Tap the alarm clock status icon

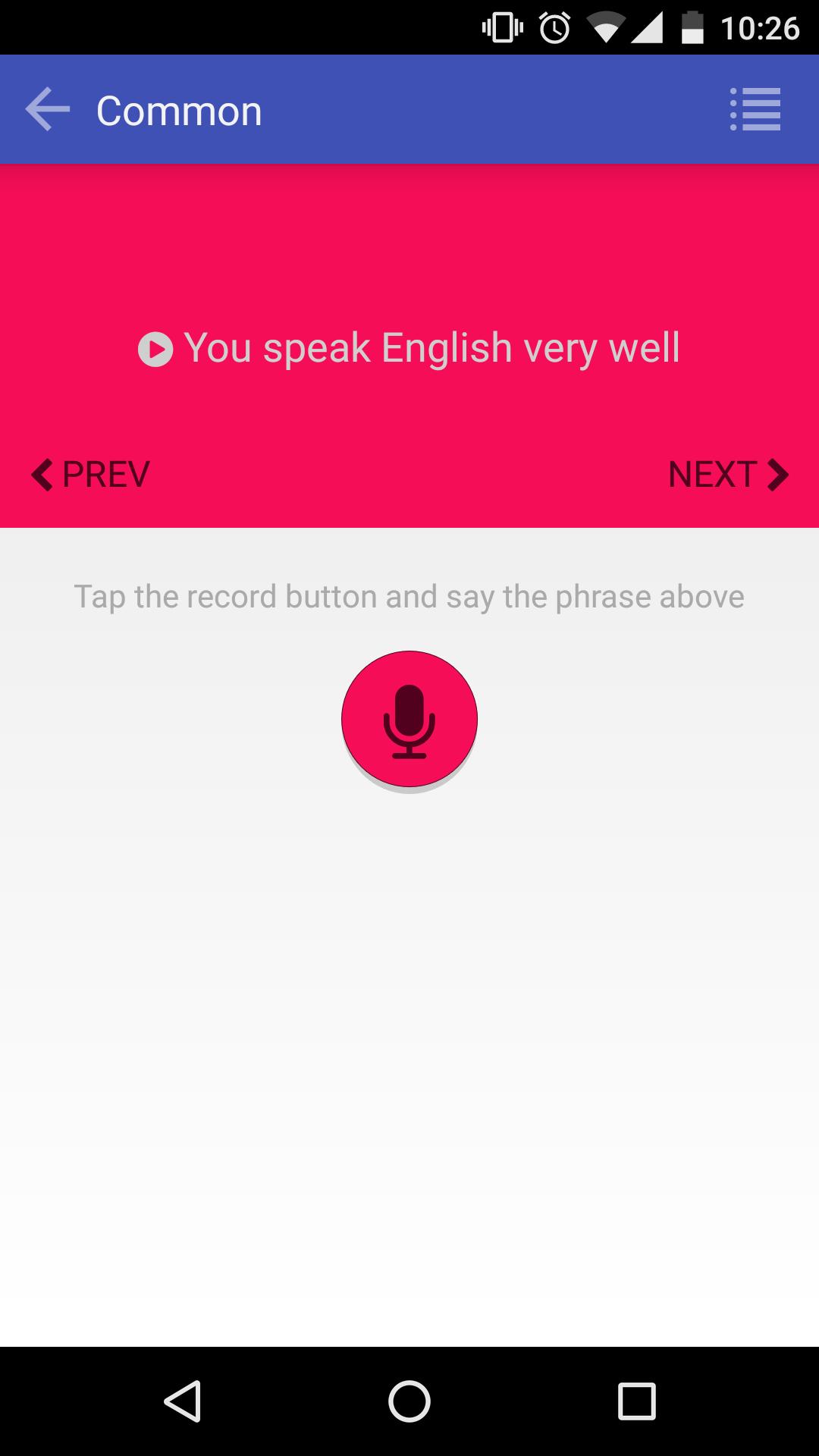coord(553,29)
